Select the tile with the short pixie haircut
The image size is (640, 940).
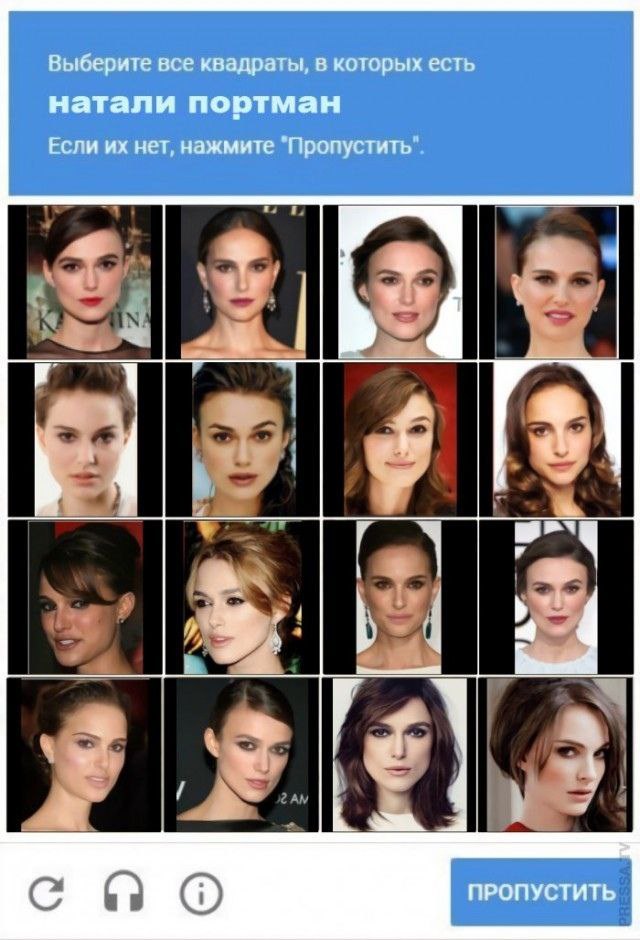[86, 438]
